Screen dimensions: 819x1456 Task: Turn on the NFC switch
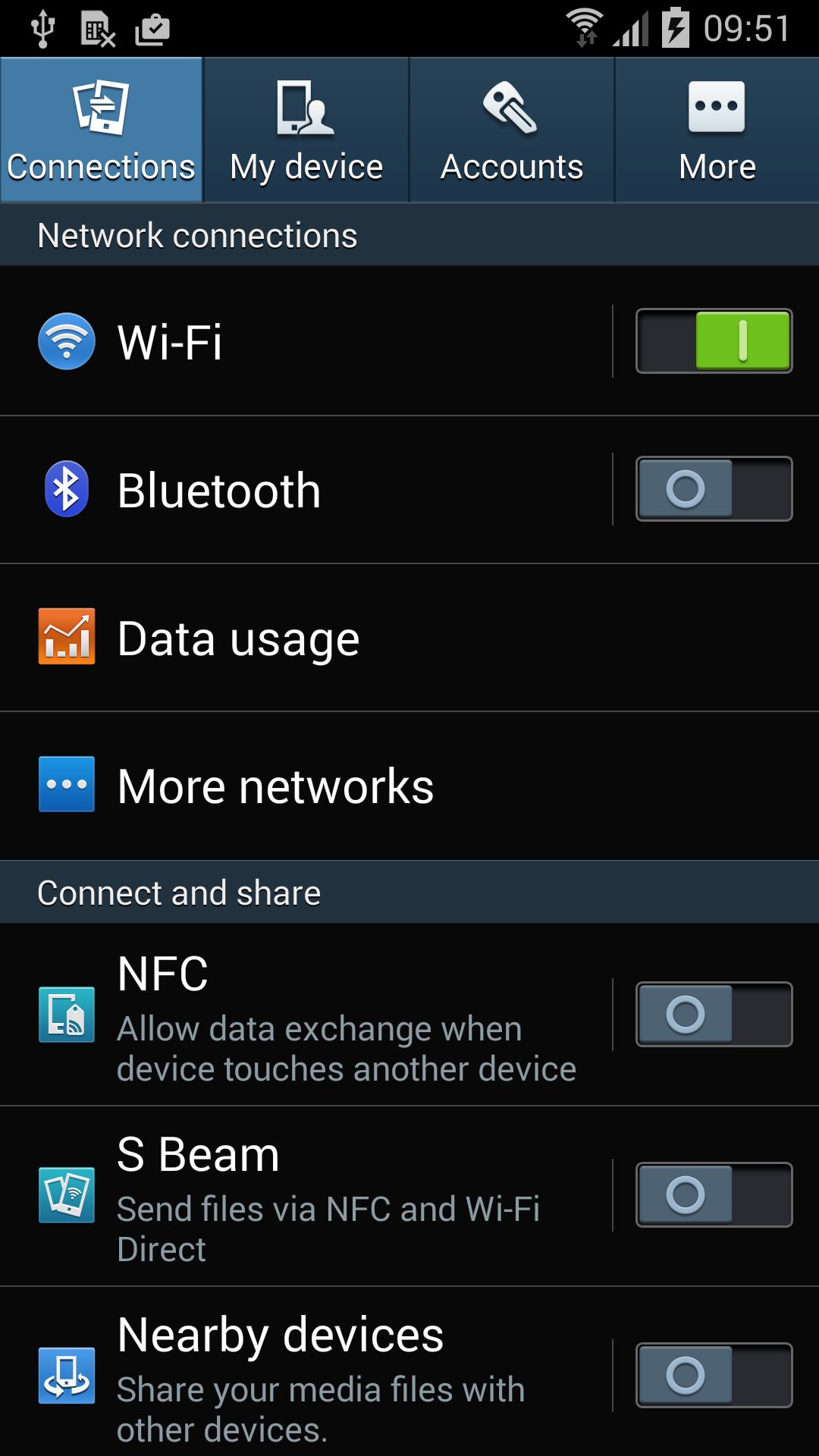coord(714,1015)
